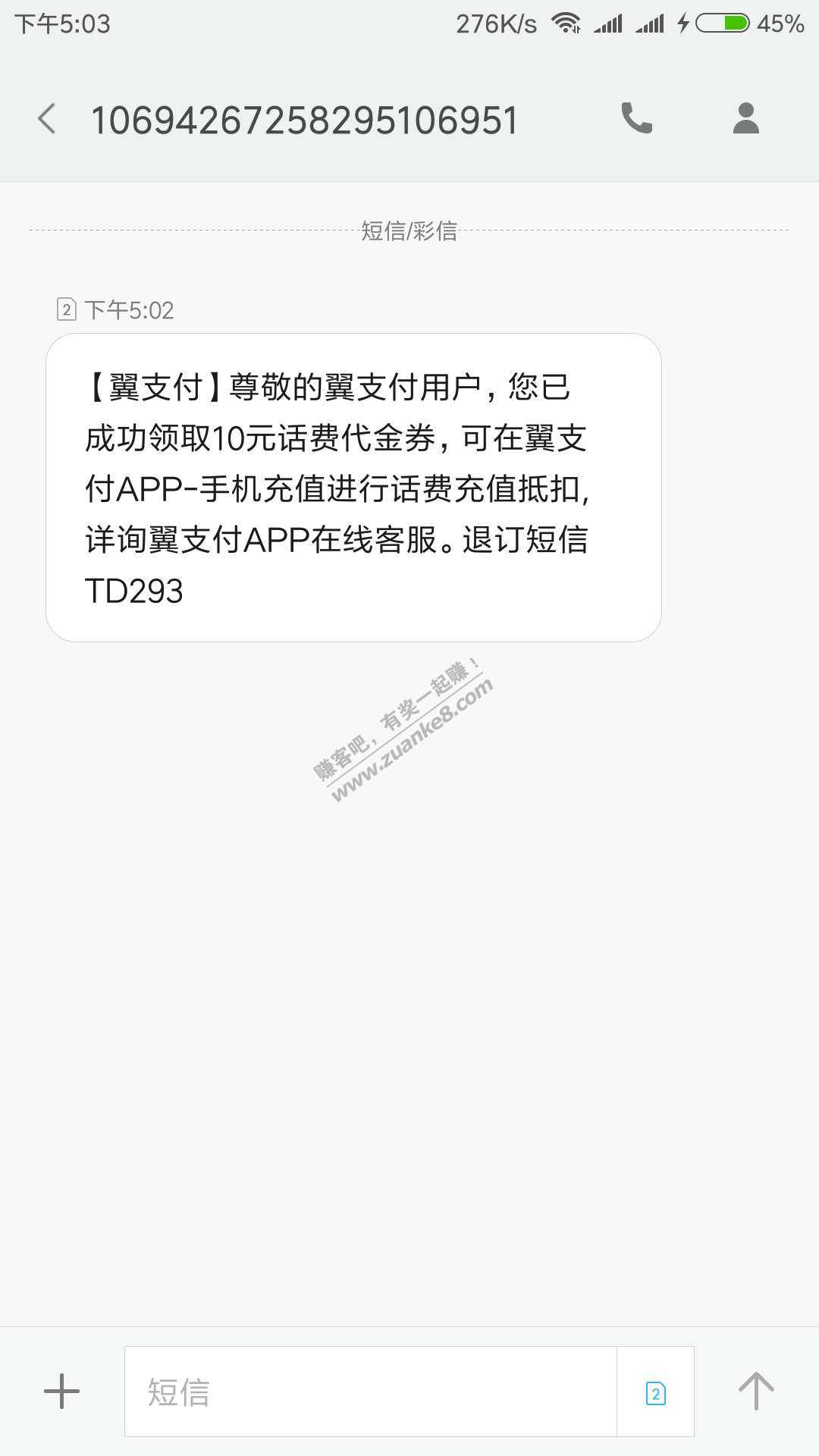Viewport: 819px width, 1456px height.
Task: Go back to the message list
Action: point(47,119)
